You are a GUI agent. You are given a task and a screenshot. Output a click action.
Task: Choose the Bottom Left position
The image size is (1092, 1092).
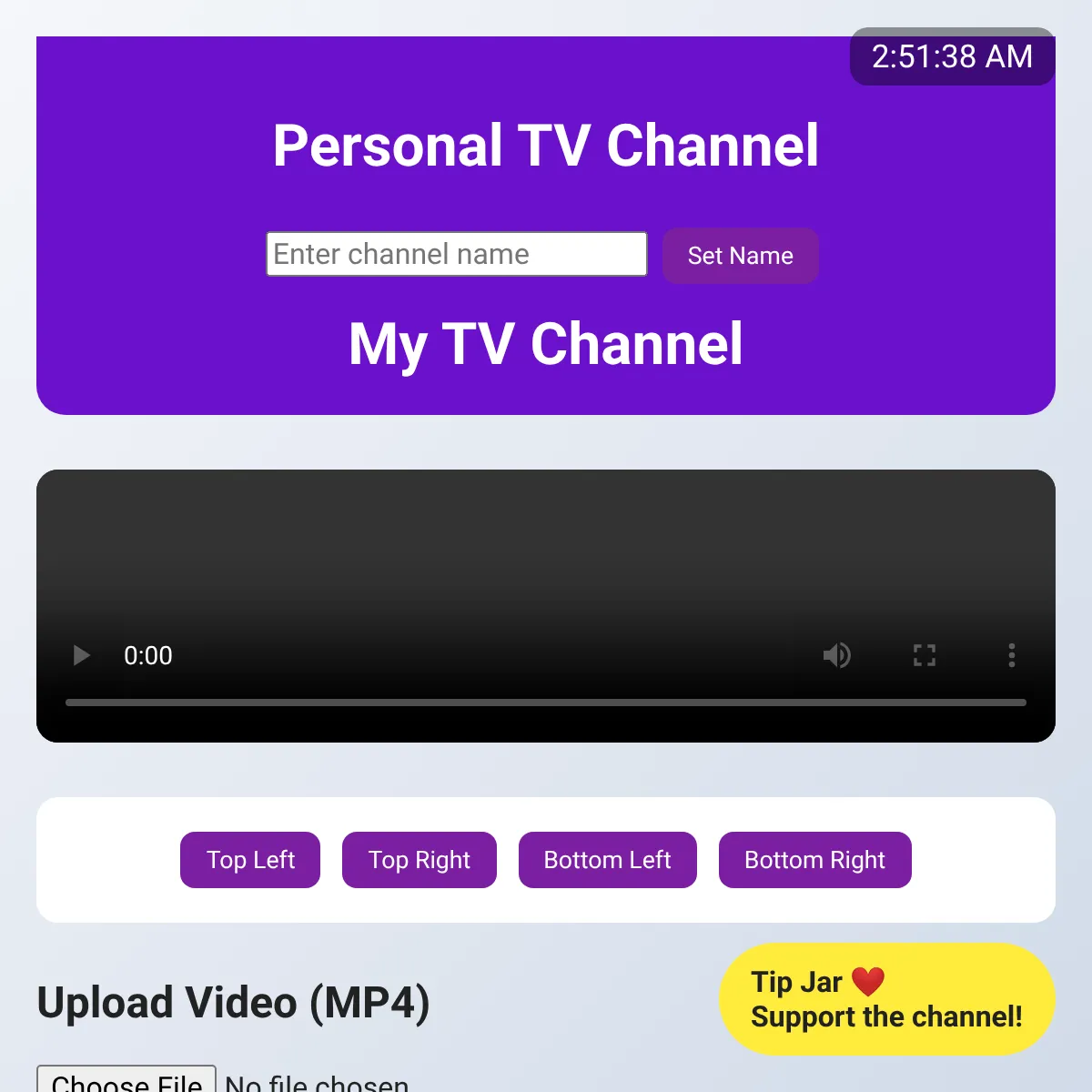(607, 860)
